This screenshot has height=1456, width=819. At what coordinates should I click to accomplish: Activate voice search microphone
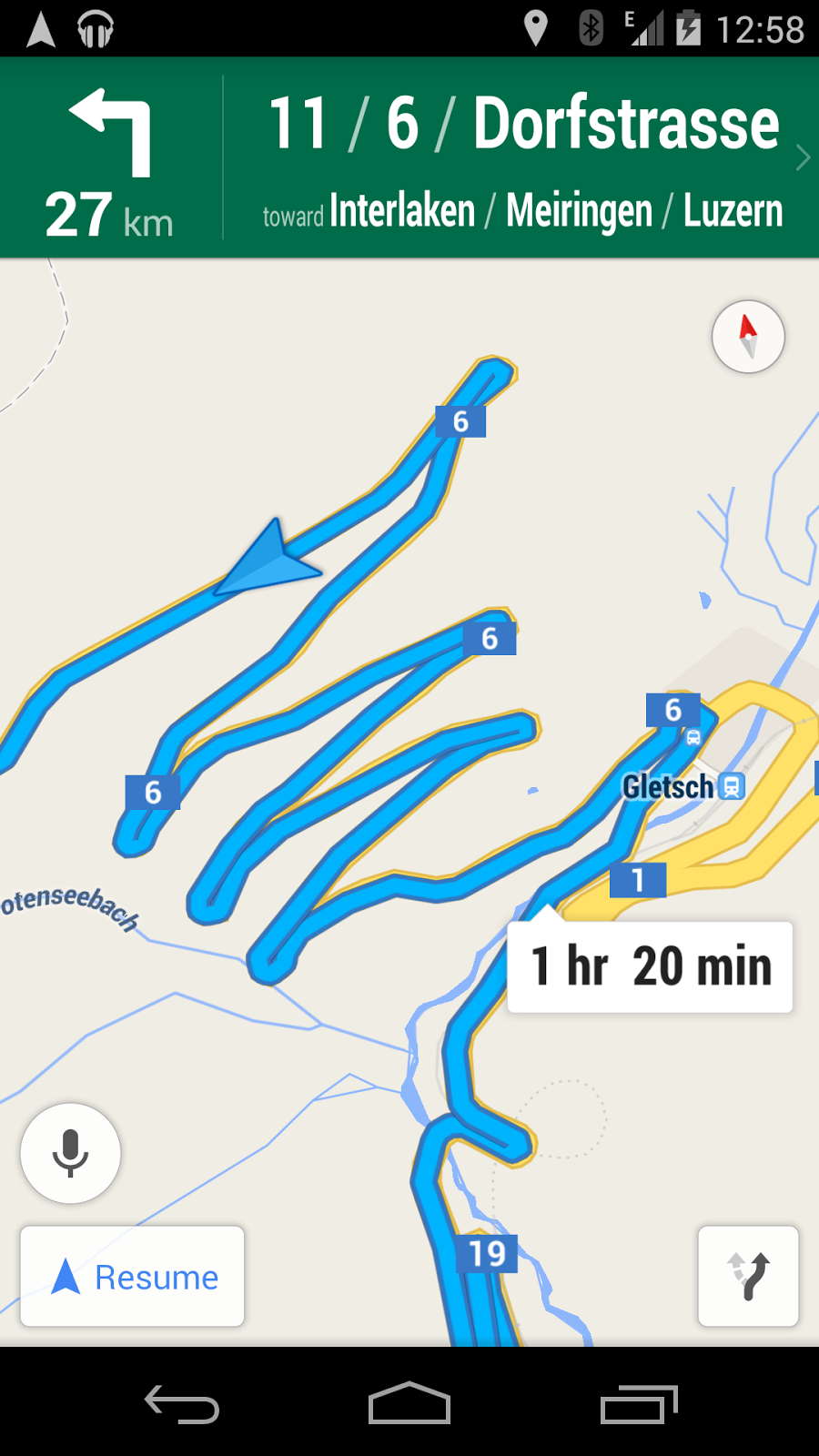pyautogui.click(x=70, y=1153)
